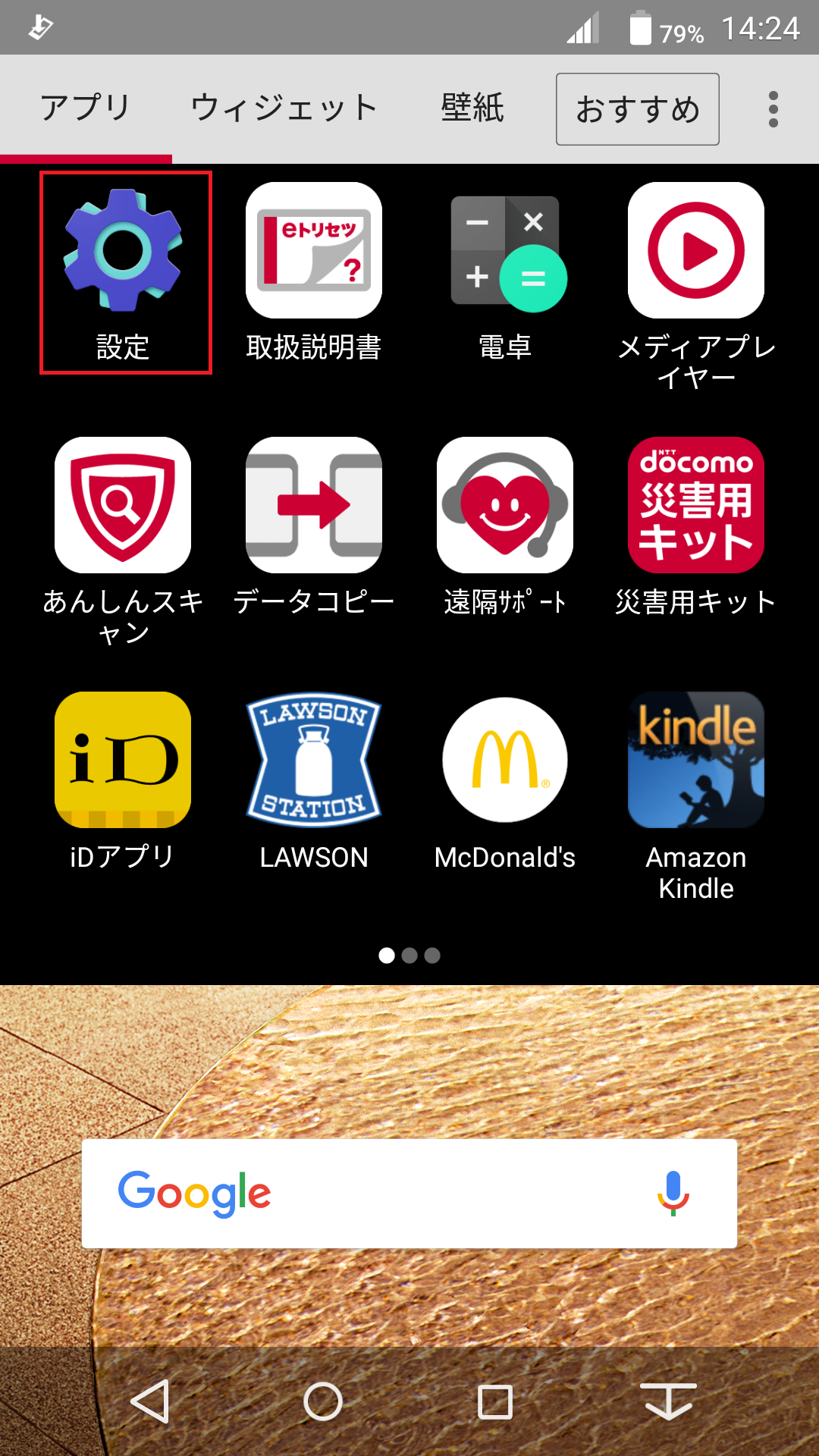This screenshot has height=1456, width=819.
Task: Switch to the ウィジェット tab
Action: click(x=284, y=108)
